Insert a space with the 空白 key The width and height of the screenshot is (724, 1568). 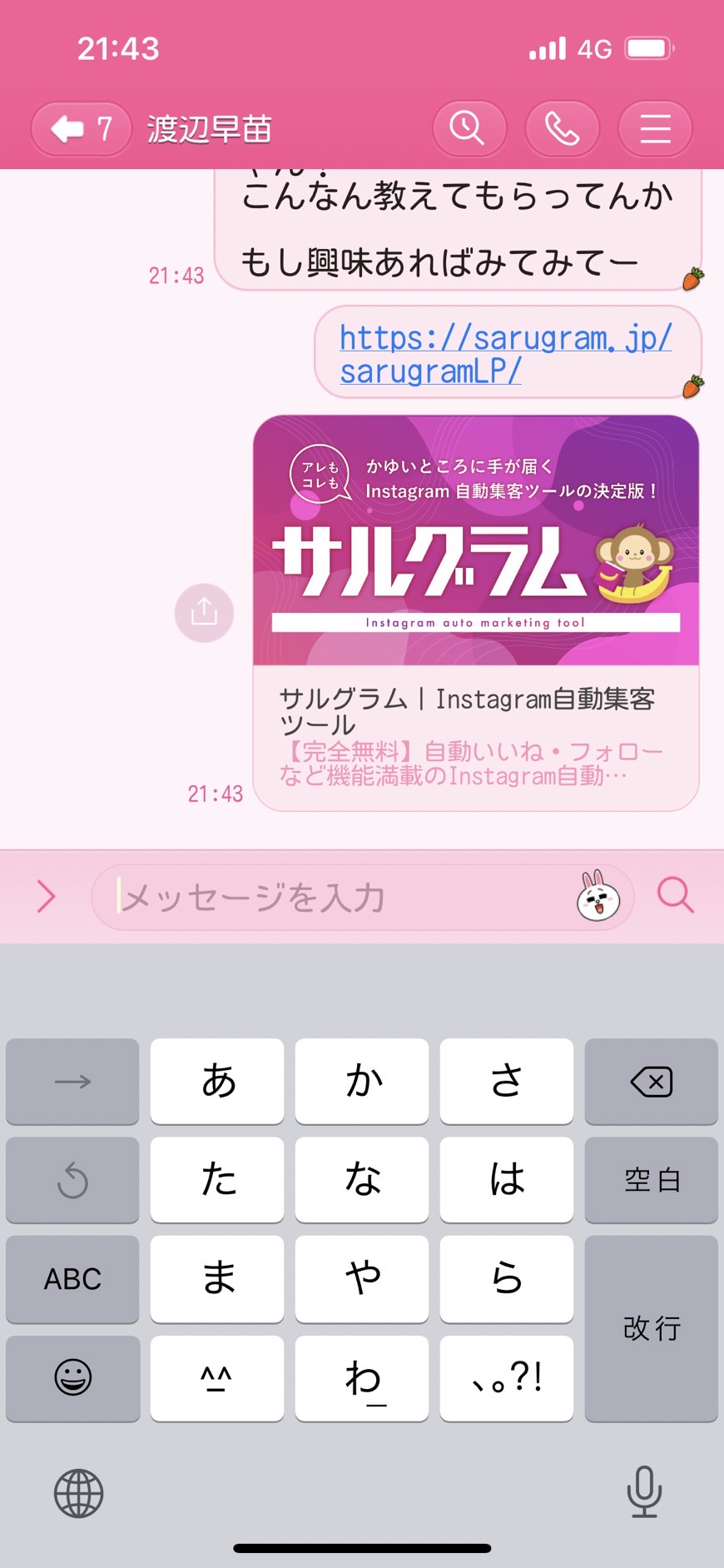tap(652, 1180)
